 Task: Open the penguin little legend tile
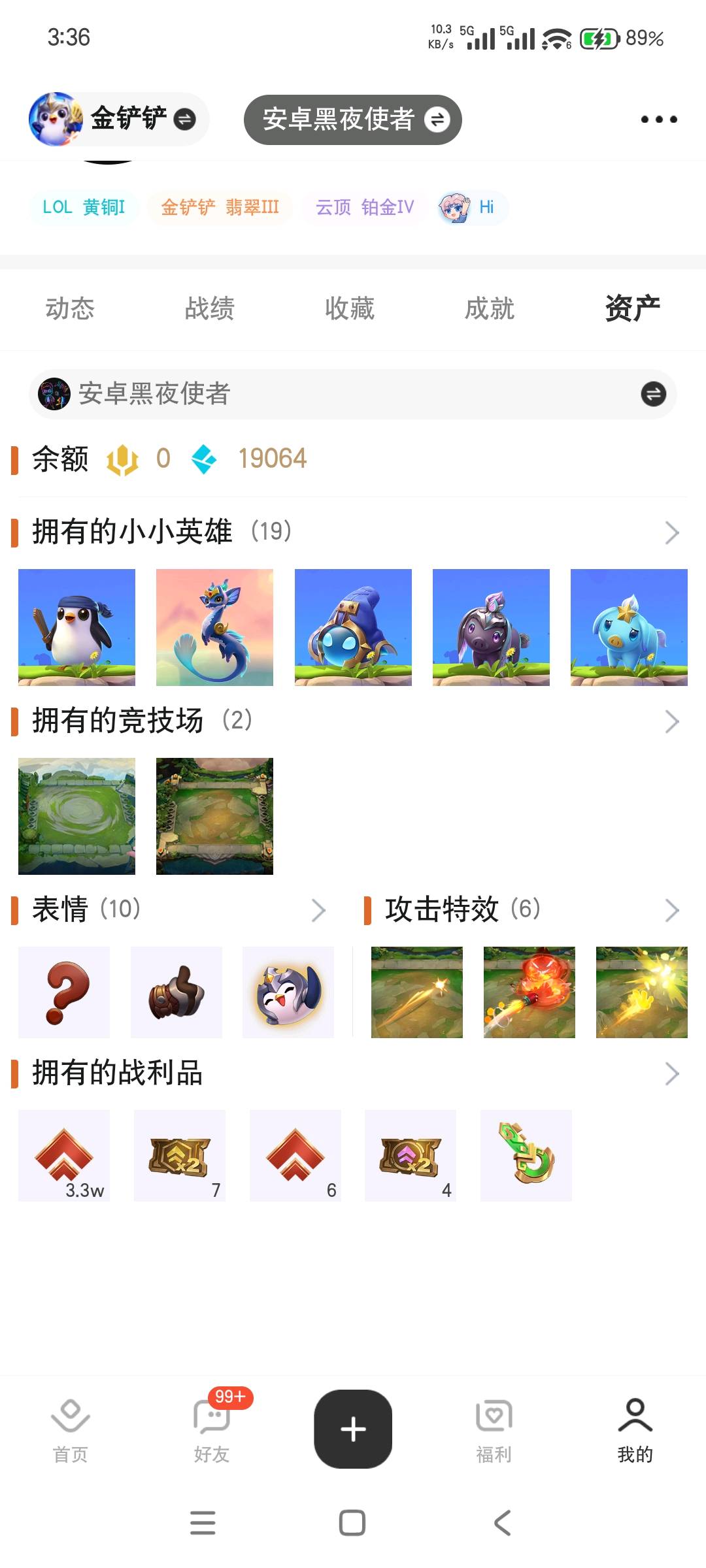tap(76, 627)
